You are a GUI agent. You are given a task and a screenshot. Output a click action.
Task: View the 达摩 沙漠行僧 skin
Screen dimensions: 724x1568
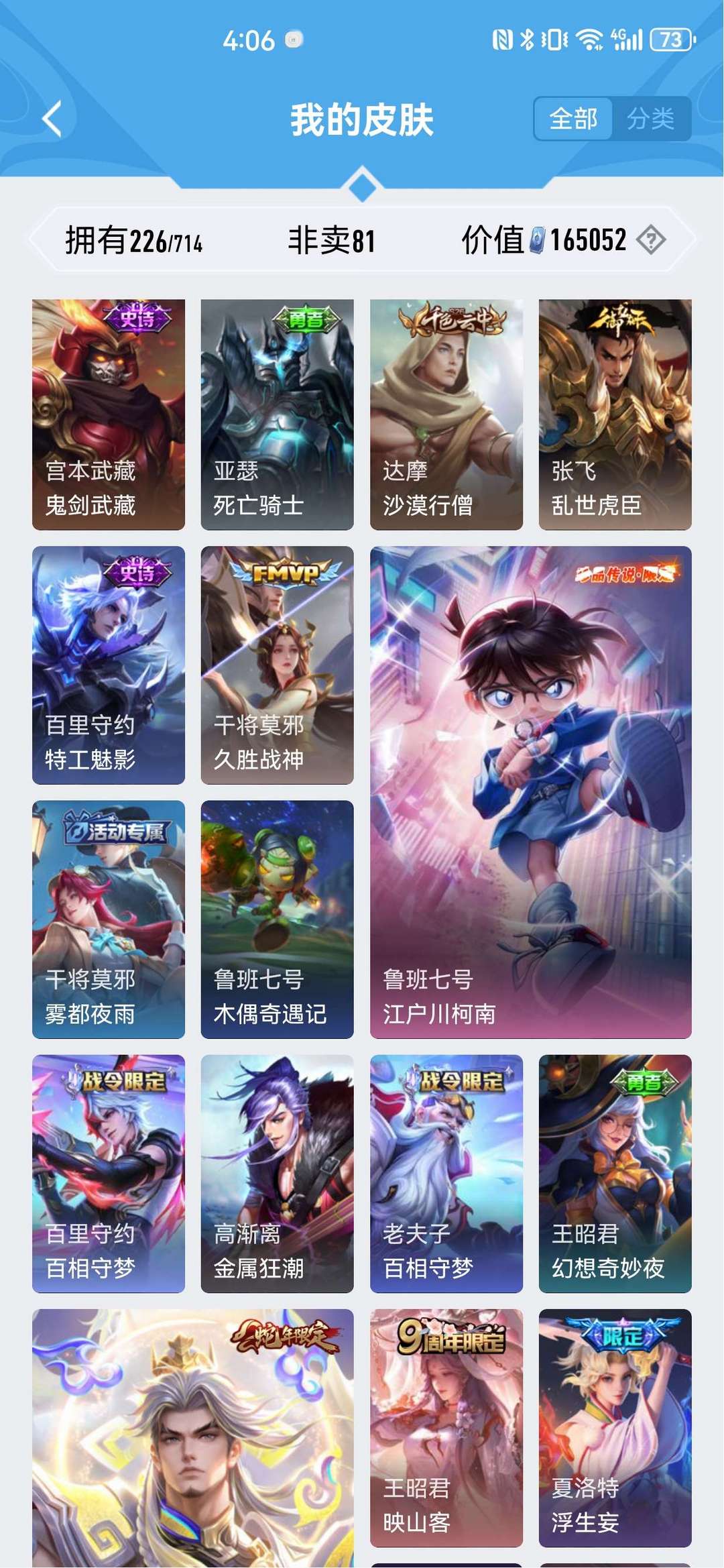pos(446,414)
